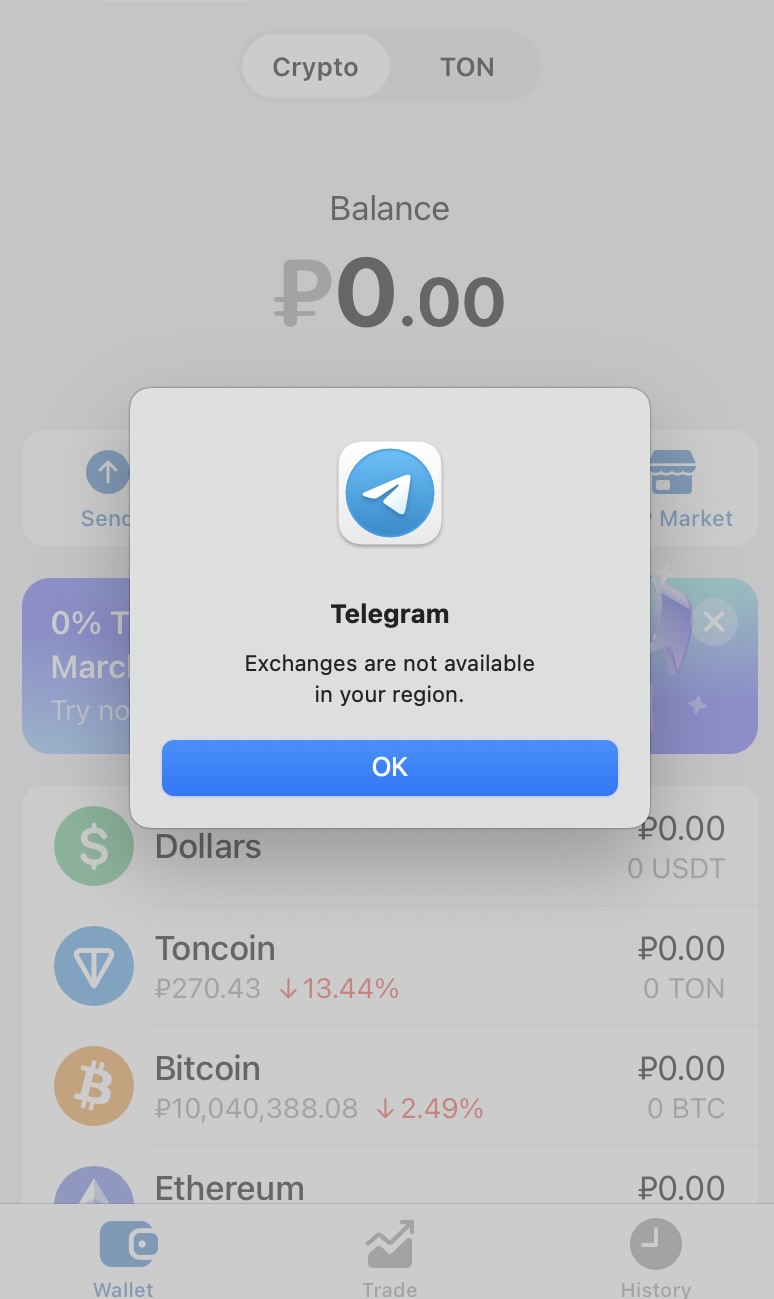Open the Bitcoin asset row
This screenshot has height=1299, width=774.
pos(389,1087)
